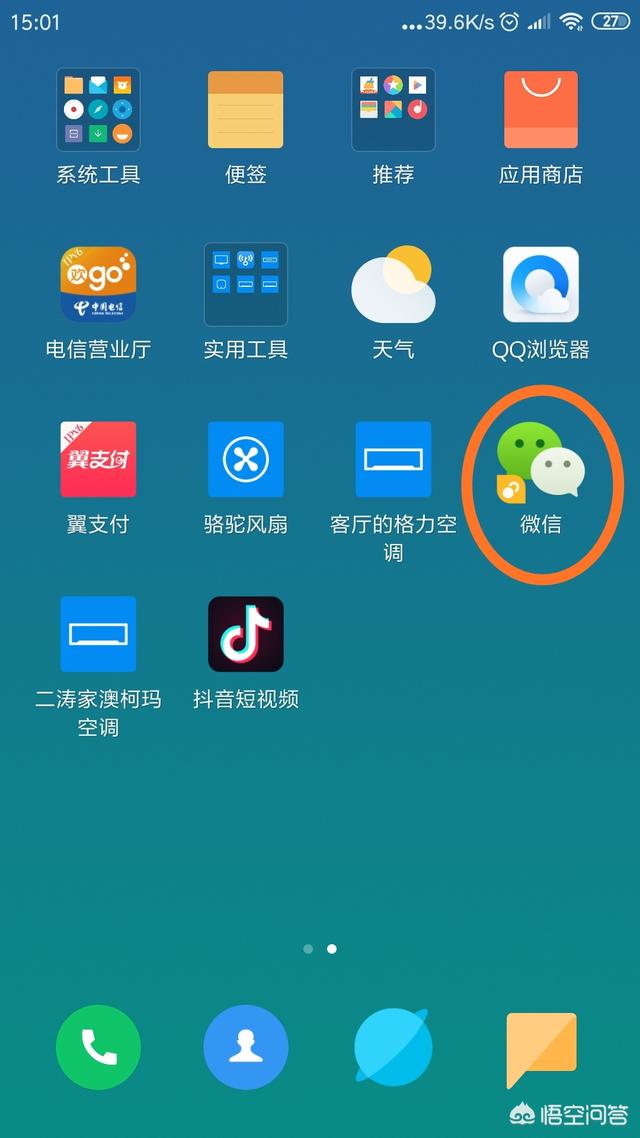The height and width of the screenshot is (1138, 640).
Task: Open 客厅的格力空调 control
Action: coord(393,460)
